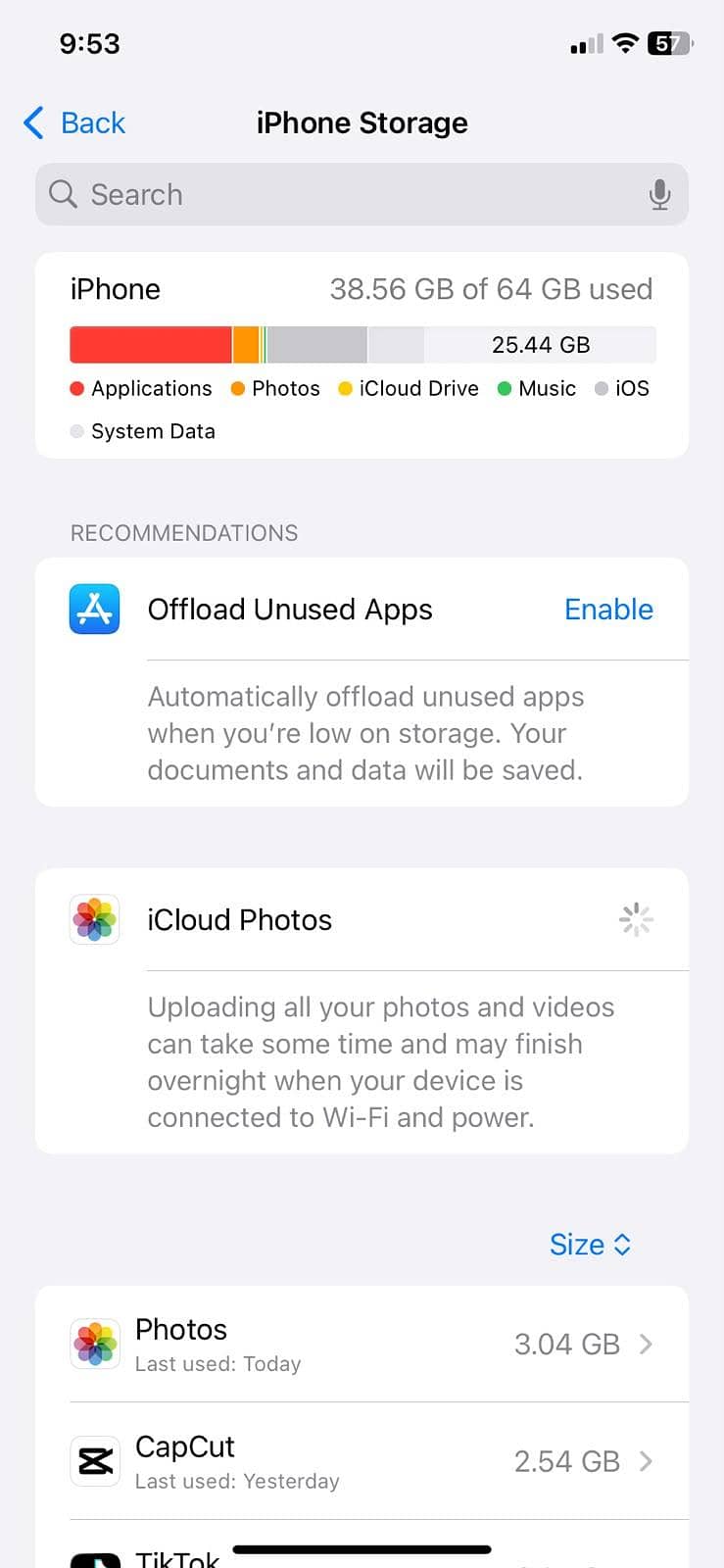
Task: Open the Size sort dropdown
Action: point(590,1245)
